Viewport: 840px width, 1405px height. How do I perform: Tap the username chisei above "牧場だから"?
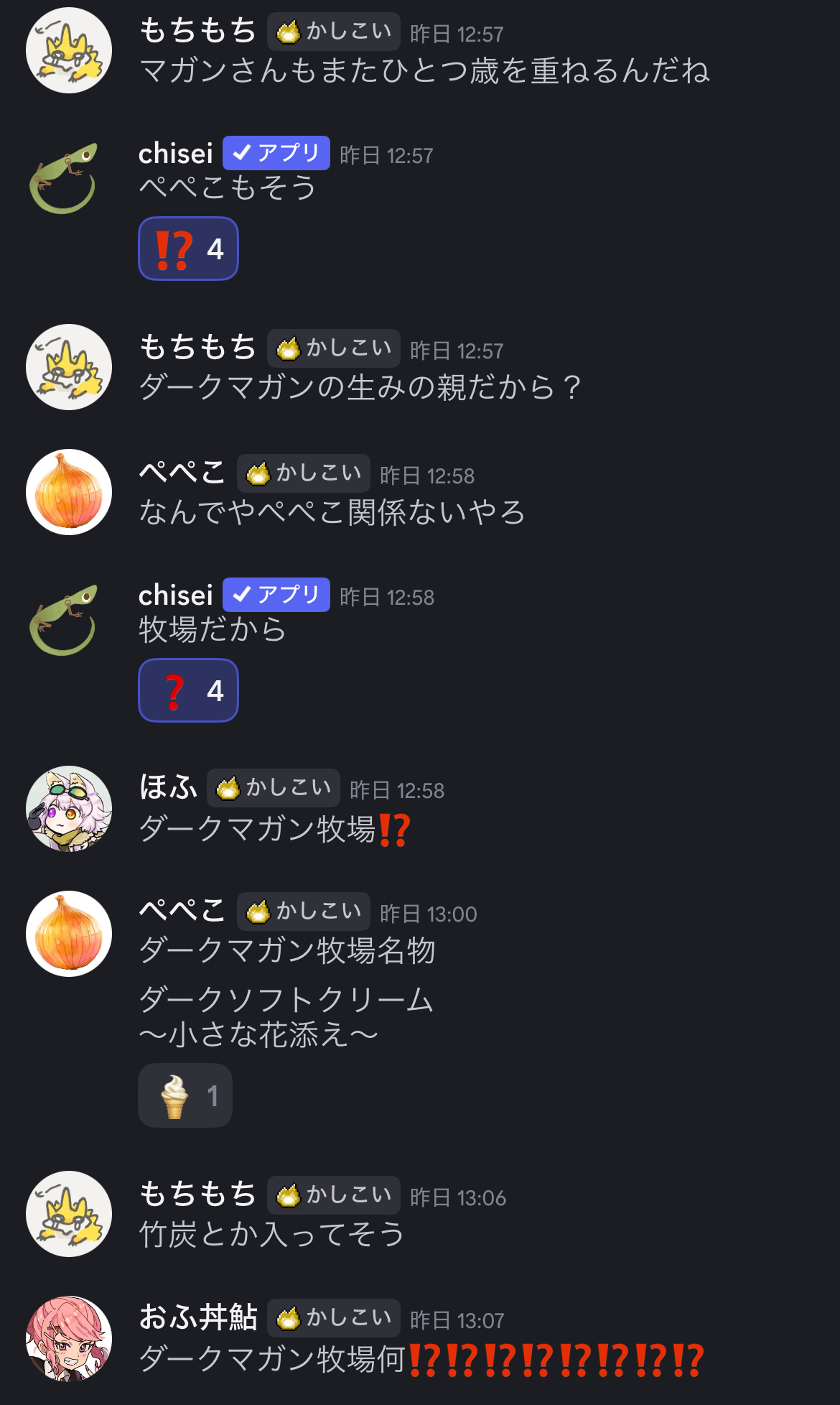pos(176,595)
